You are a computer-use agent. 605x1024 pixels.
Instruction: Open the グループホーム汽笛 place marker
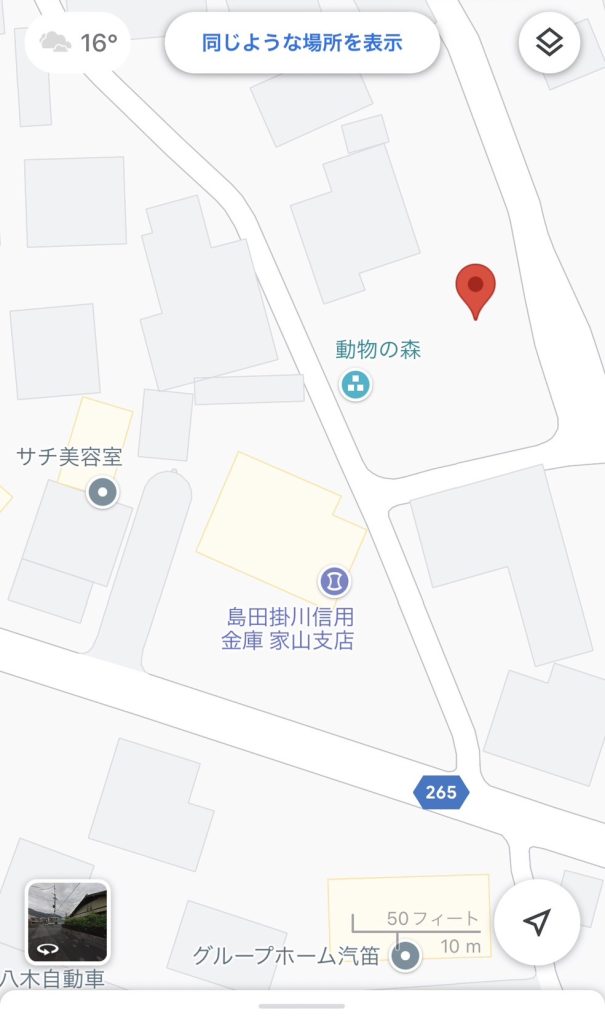pos(405,958)
